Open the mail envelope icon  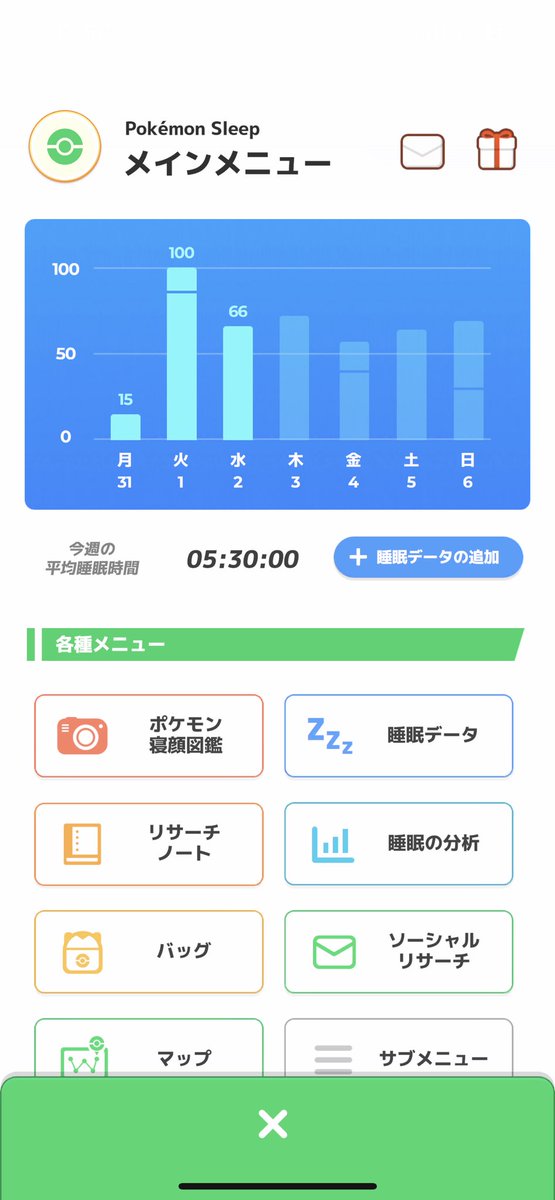(x=422, y=151)
